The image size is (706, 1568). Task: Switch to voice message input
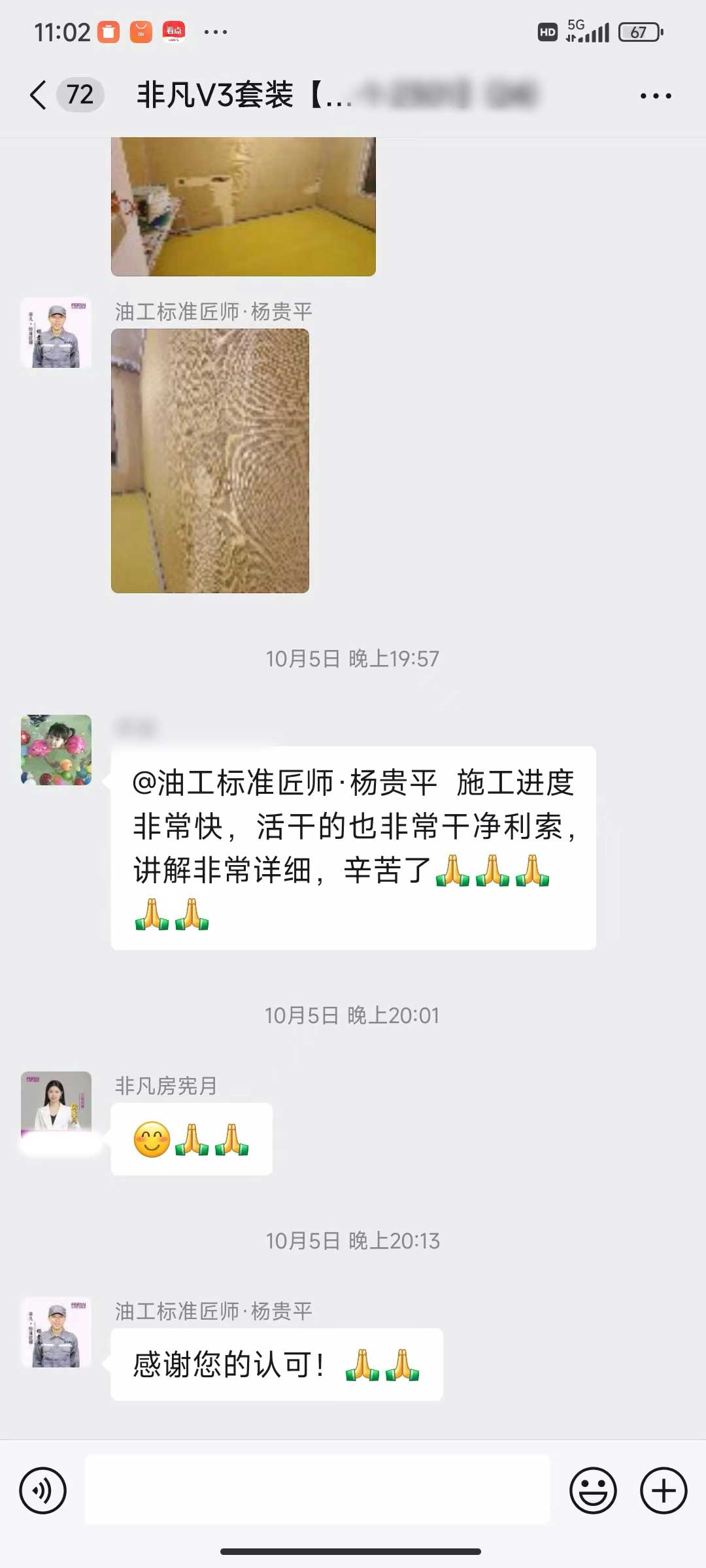43,1490
